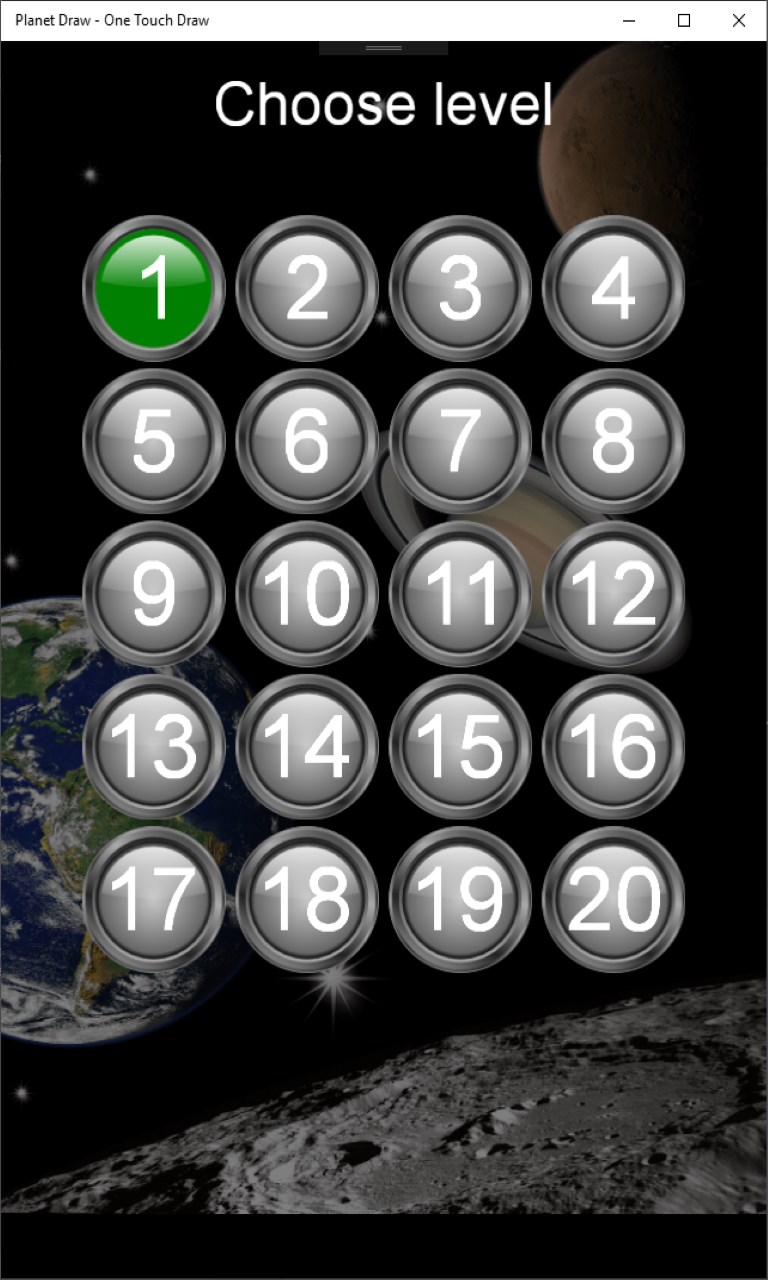Viewport: 768px width, 1280px height.
Task: Select level 11
Action: pos(460,594)
